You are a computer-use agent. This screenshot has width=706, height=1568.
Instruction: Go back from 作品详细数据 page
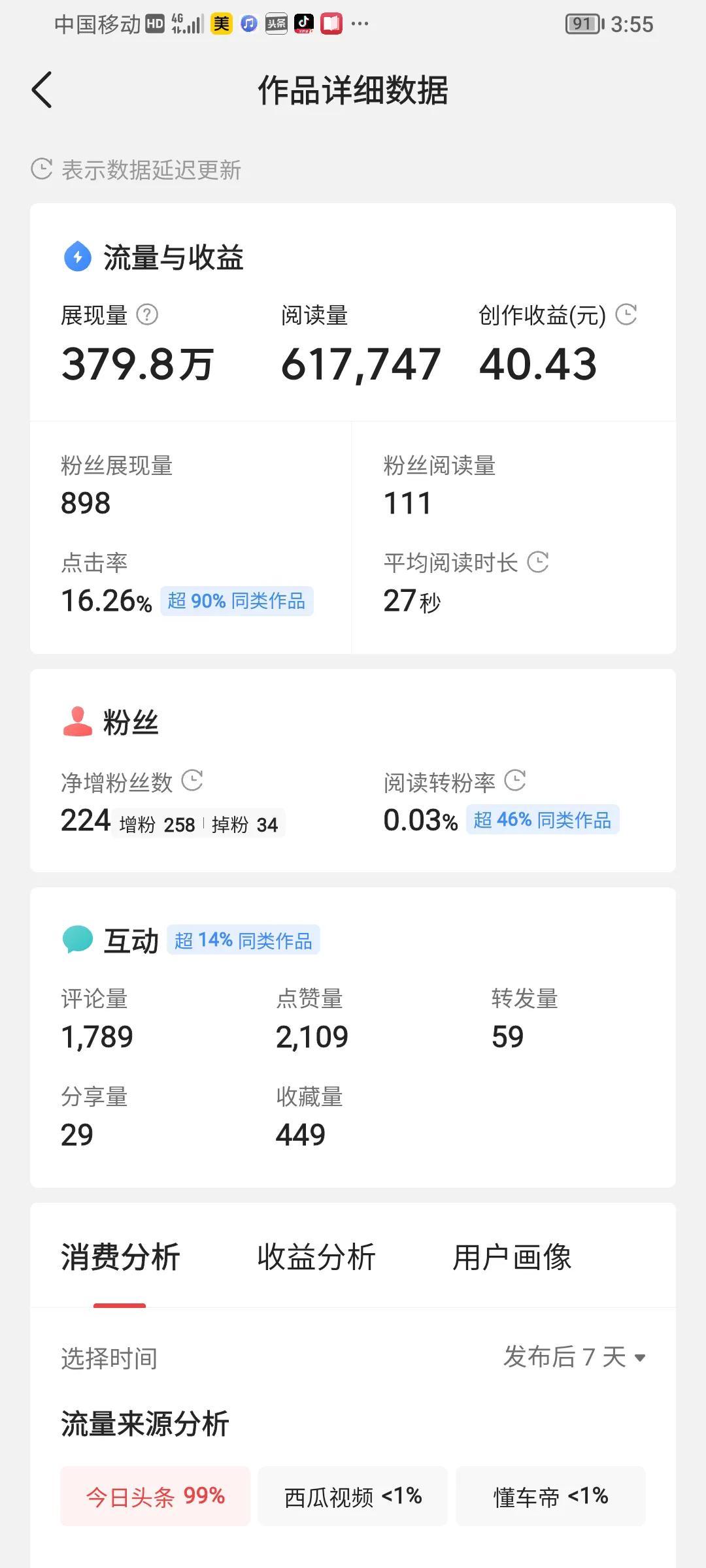(42, 90)
